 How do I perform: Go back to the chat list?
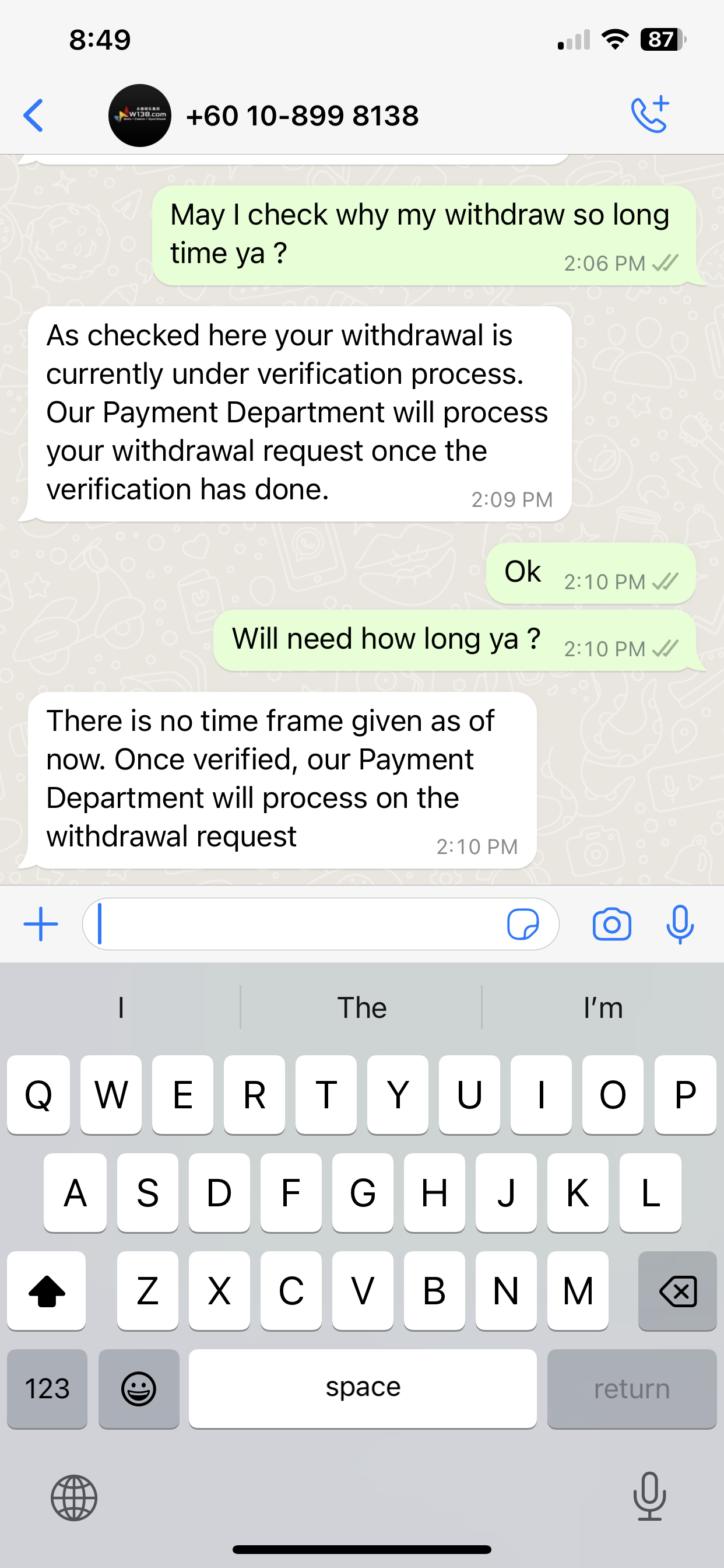(x=34, y=116)
